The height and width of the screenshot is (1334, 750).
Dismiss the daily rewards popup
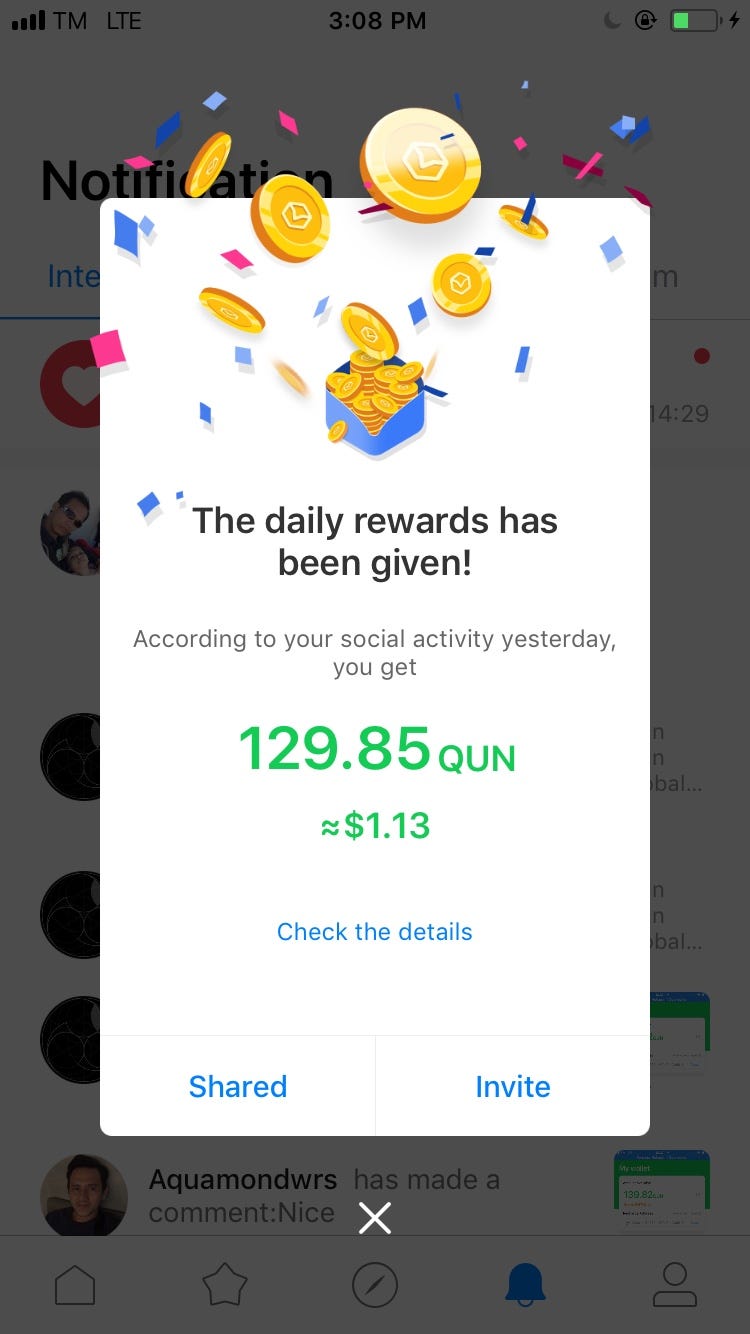[x=375, y=1218]
